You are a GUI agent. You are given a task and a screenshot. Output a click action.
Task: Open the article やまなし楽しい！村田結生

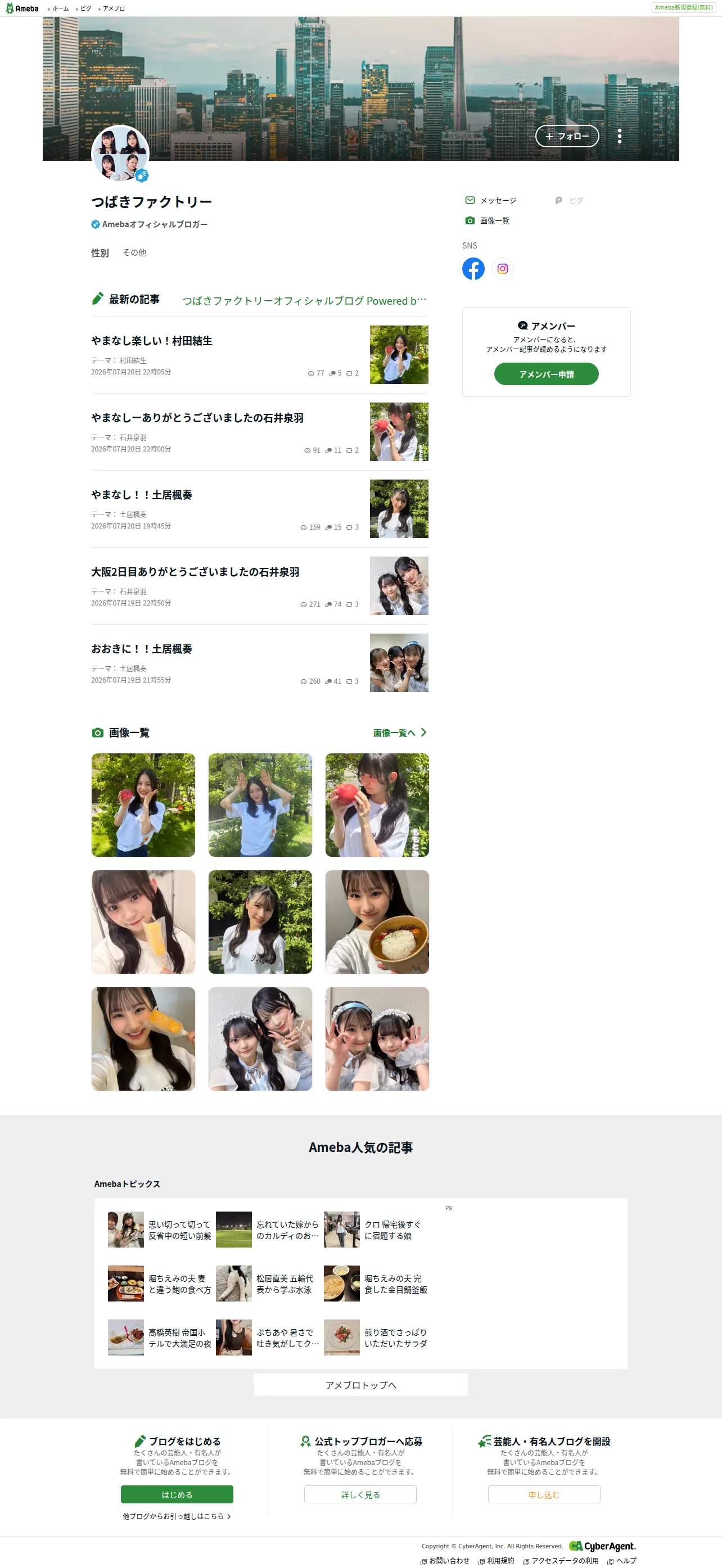point(152,341)
